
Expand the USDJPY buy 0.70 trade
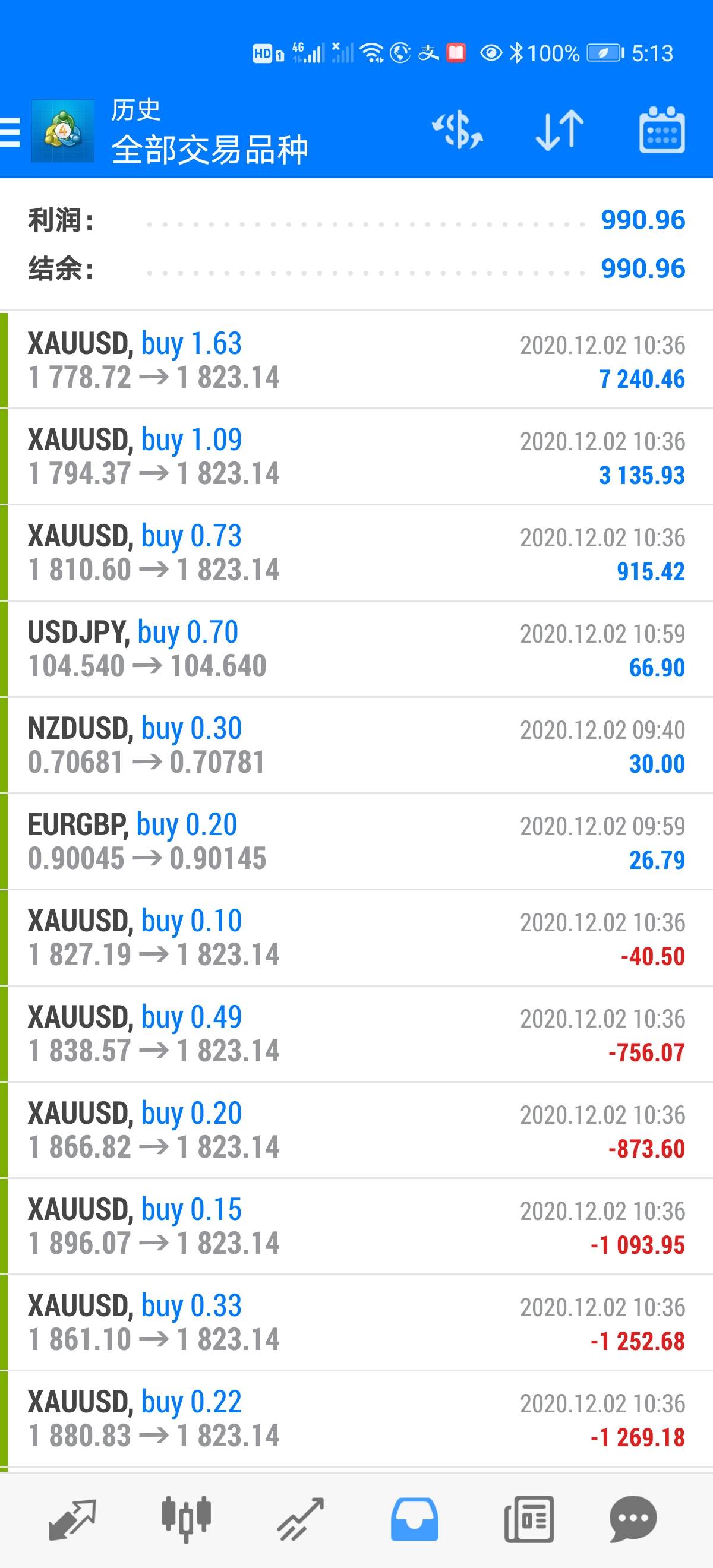pyautogui.click(x=356, y=649)
